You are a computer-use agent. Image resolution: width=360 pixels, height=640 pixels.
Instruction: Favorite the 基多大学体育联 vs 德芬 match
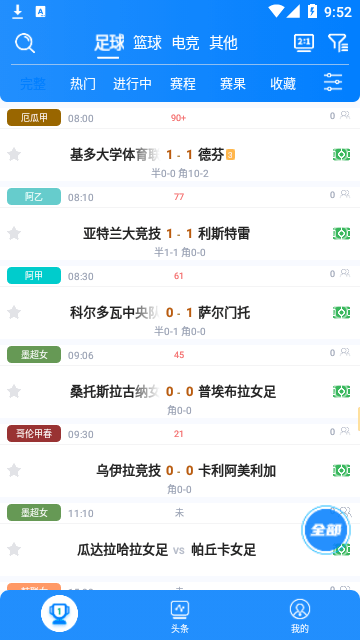(14, 155)
